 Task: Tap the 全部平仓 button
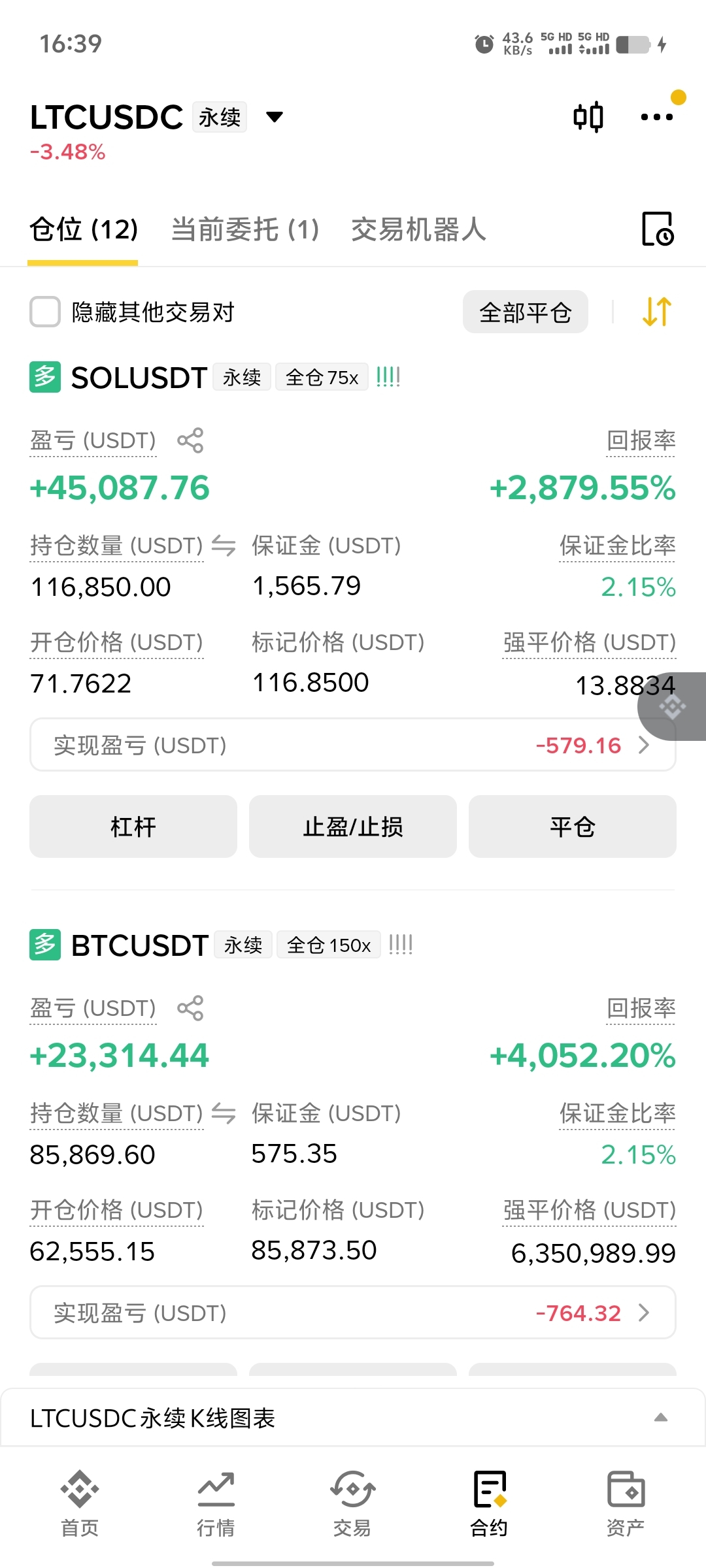pos(526,312)
